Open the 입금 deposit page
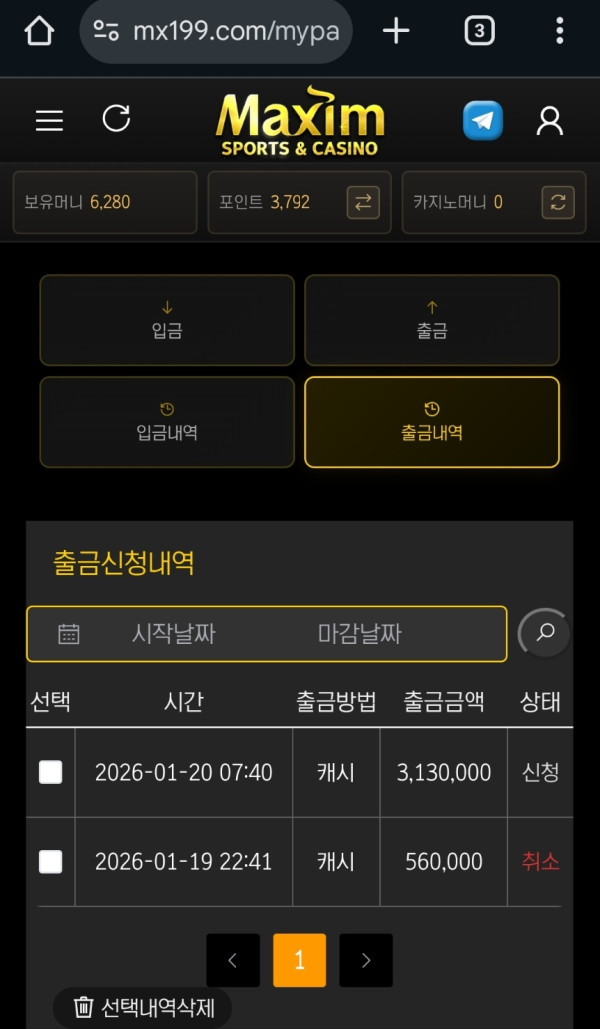The image size is (600, 1029). [x=167, y=320]
